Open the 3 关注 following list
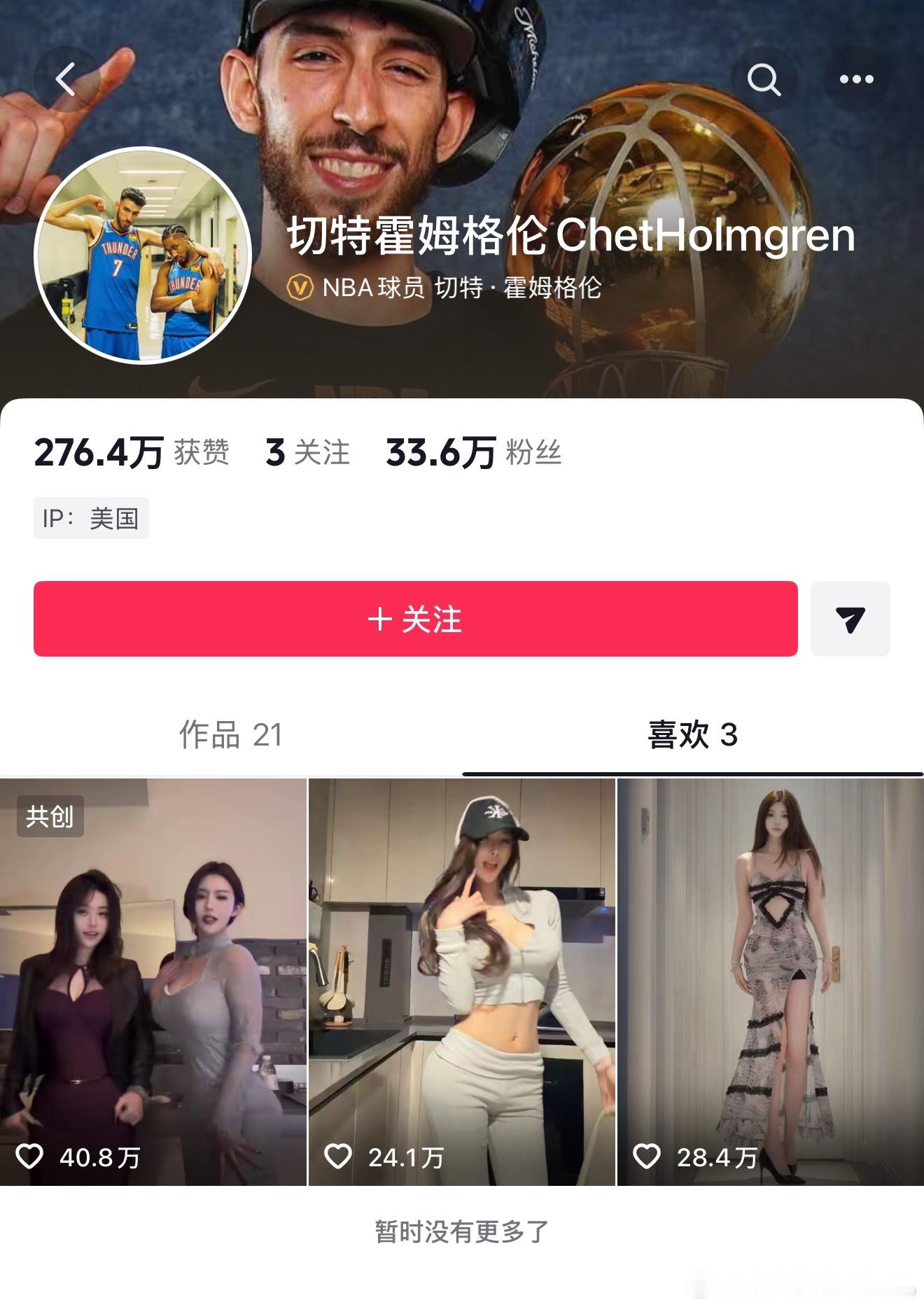Viewport: 924px width, 1307px height. click(x=306, y=454)
